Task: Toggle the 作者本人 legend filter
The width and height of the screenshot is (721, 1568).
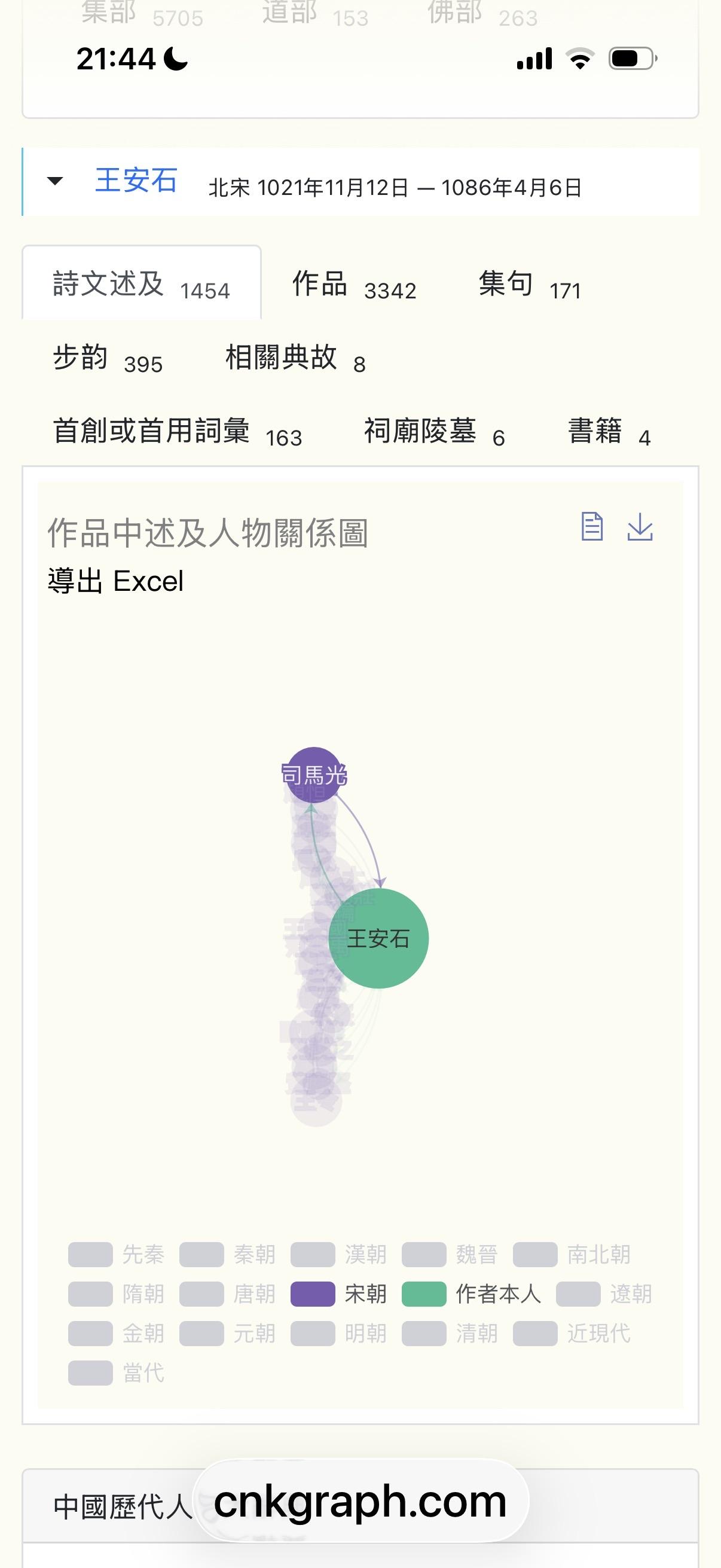Action: pyautogui.click(x=471, y=1294)
